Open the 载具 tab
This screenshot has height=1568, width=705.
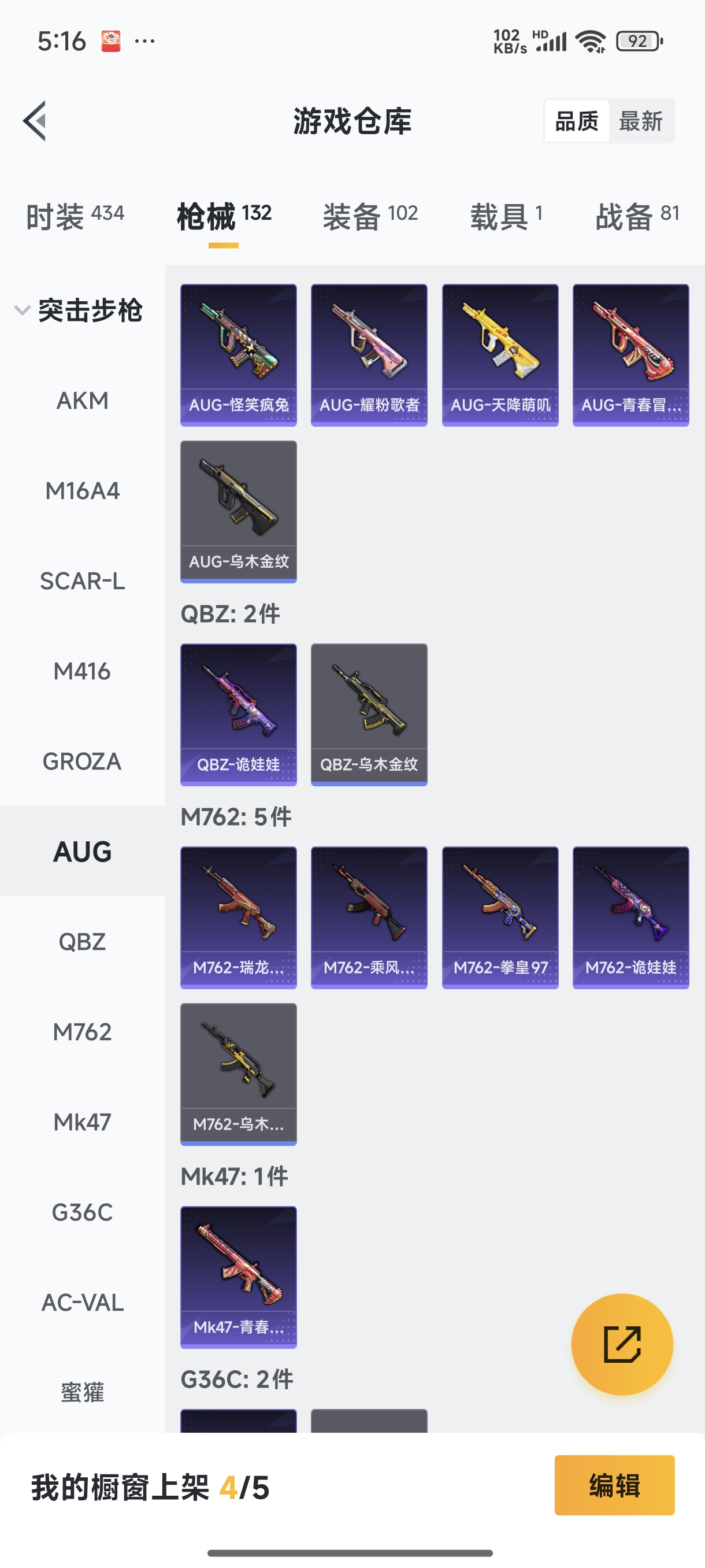click(x=506, y=216)
